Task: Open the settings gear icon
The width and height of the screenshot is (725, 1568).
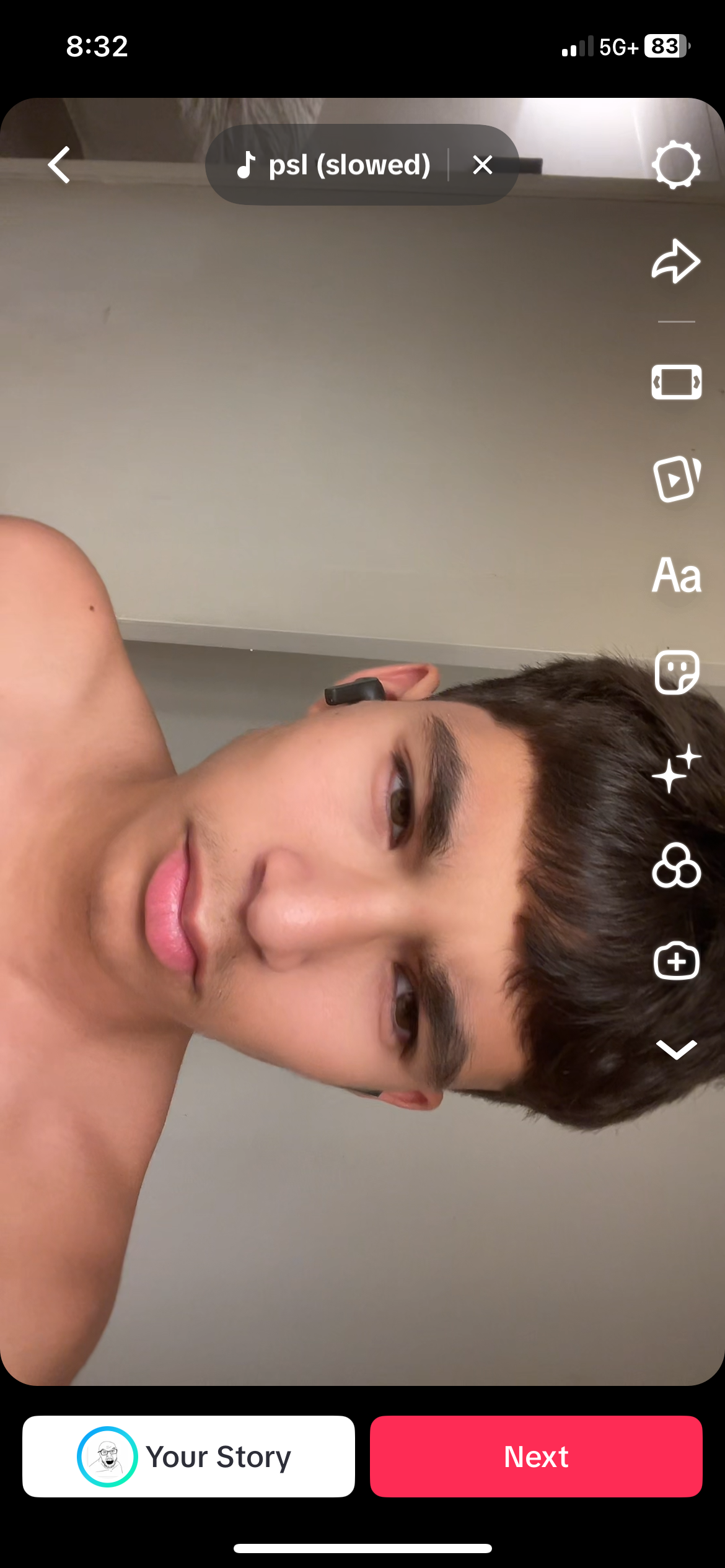Action: click(676, 165)
